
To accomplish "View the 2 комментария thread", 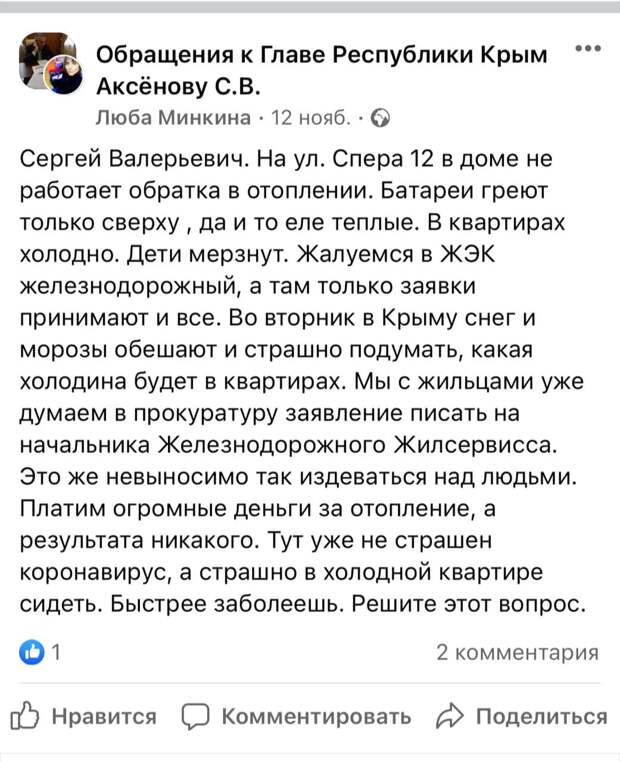I will click(x=518, y=653).
